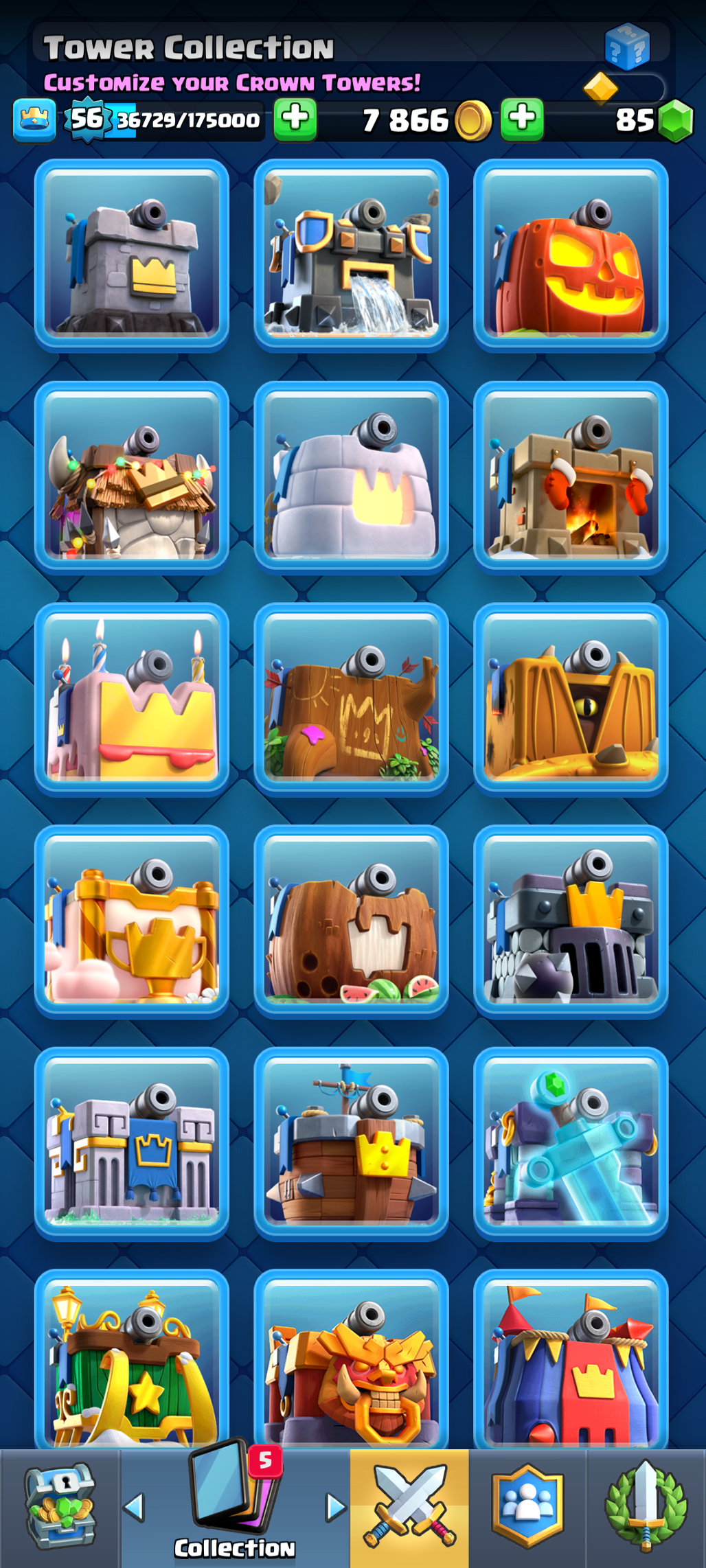Tap the plus button next to experience bar

[295, 119]
